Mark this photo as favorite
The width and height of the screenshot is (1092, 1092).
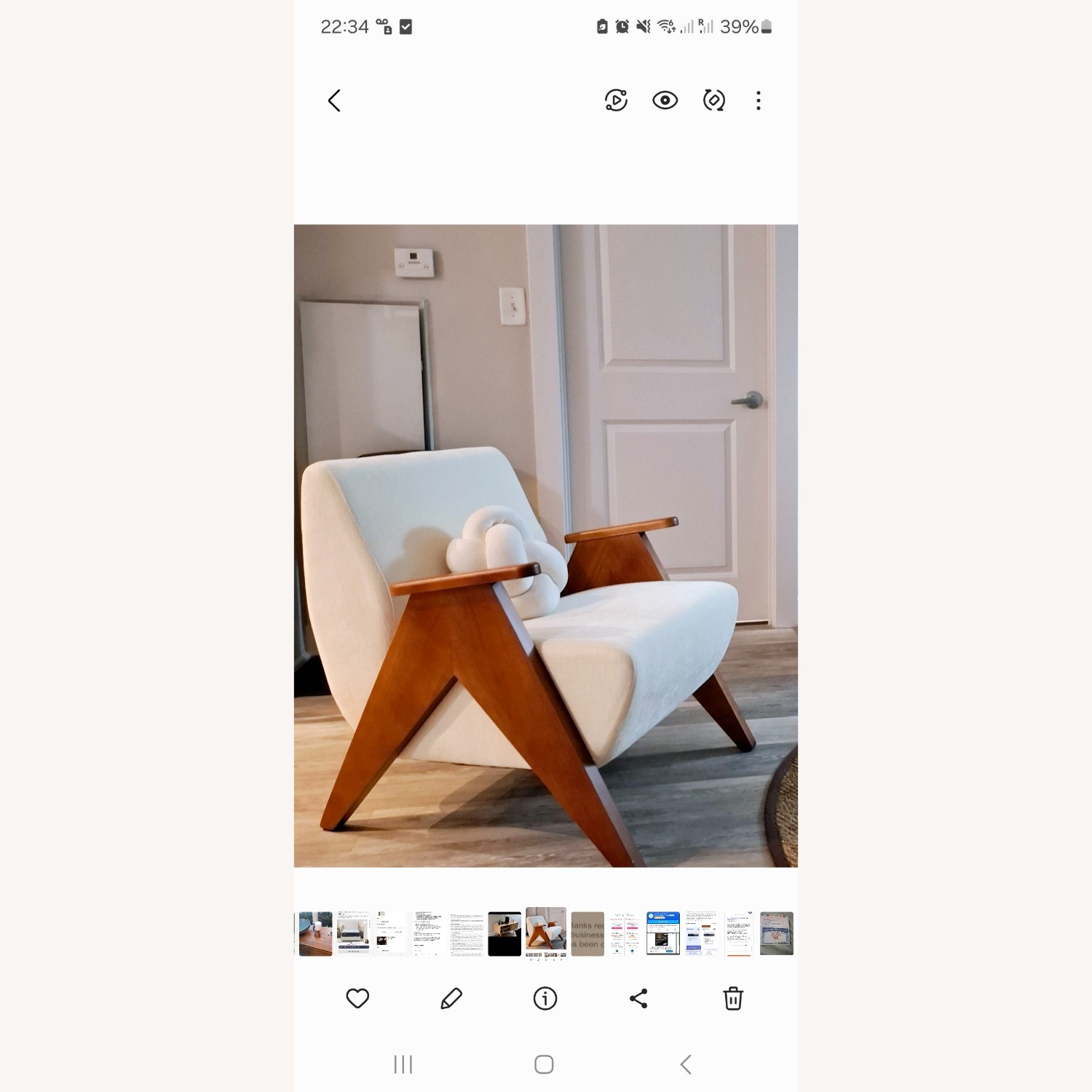pos(357,998)
